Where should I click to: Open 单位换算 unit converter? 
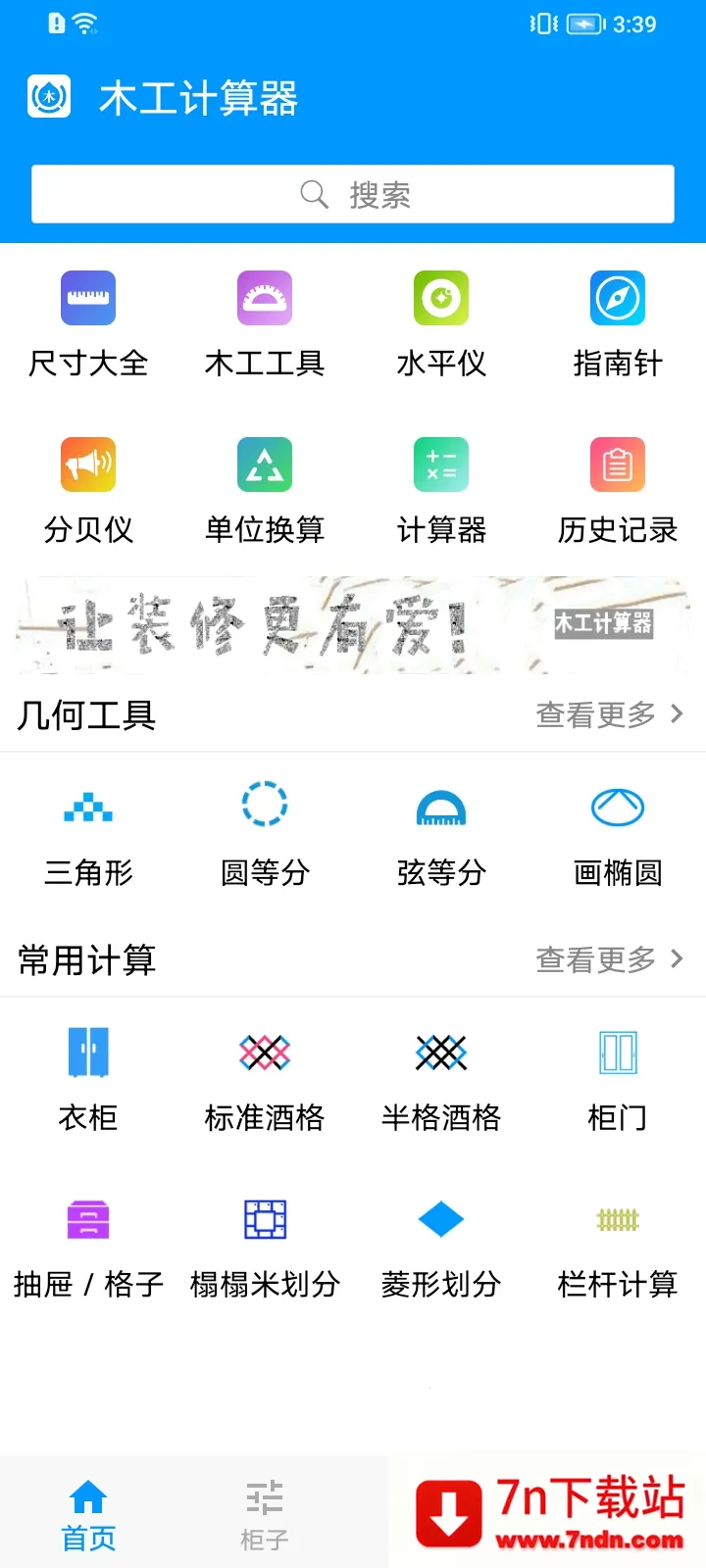265,490
